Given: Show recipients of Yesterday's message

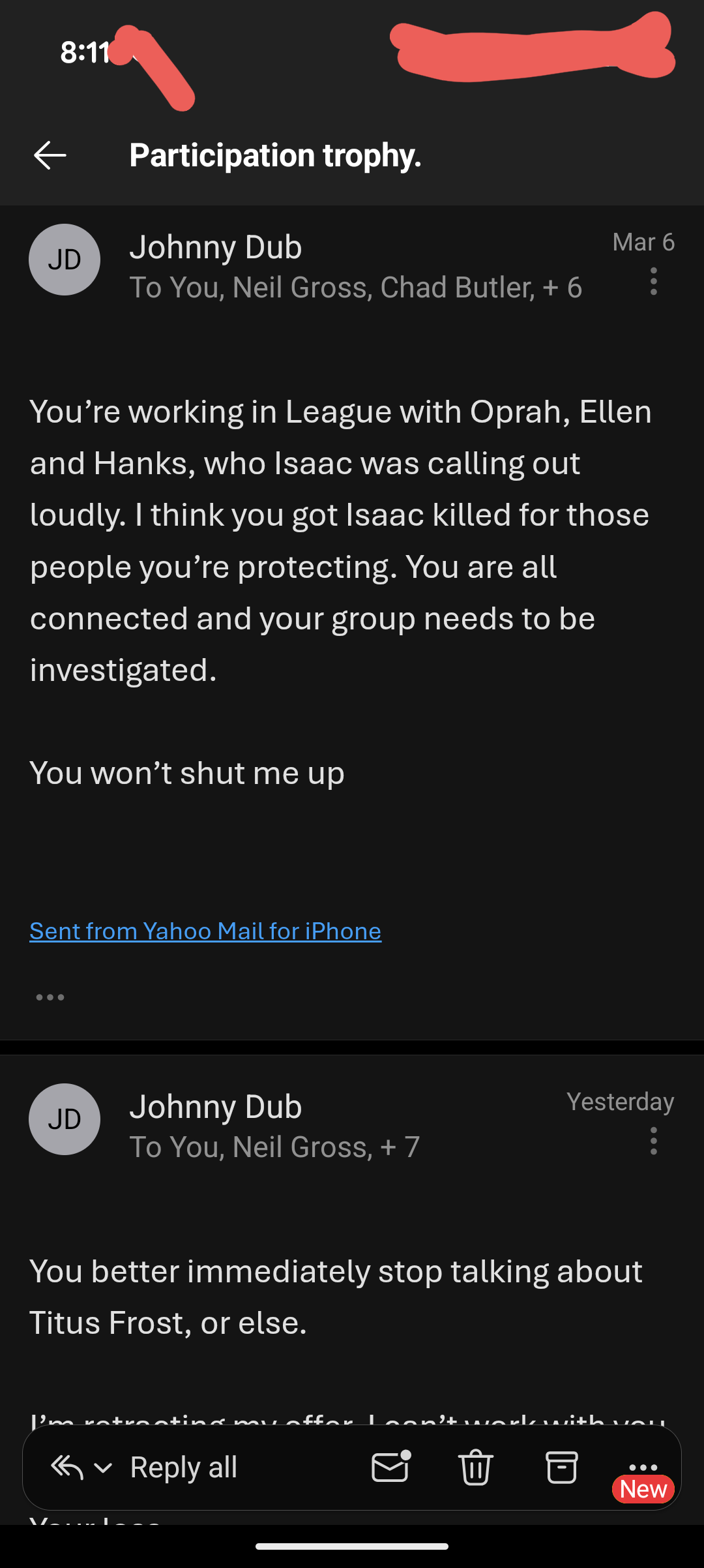Looking at the screenshot, I should click(274, 1147).
